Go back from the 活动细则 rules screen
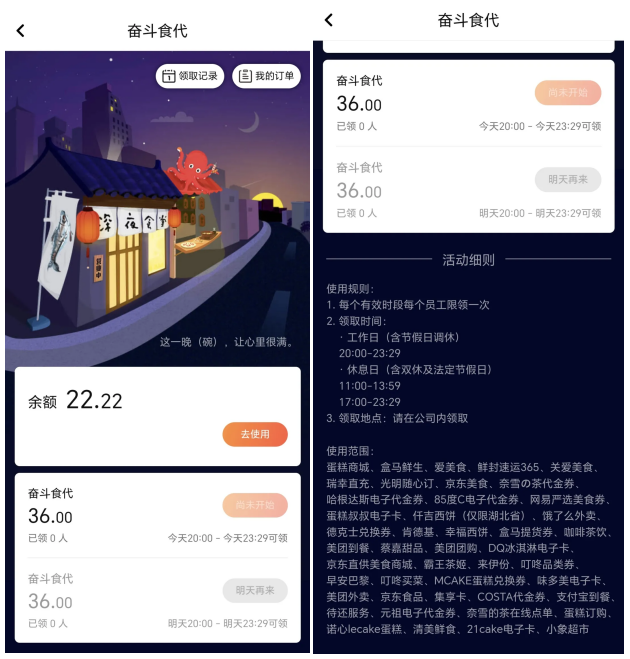The height and width of the screenshot is (659, 630). click(x=329, y=20)
